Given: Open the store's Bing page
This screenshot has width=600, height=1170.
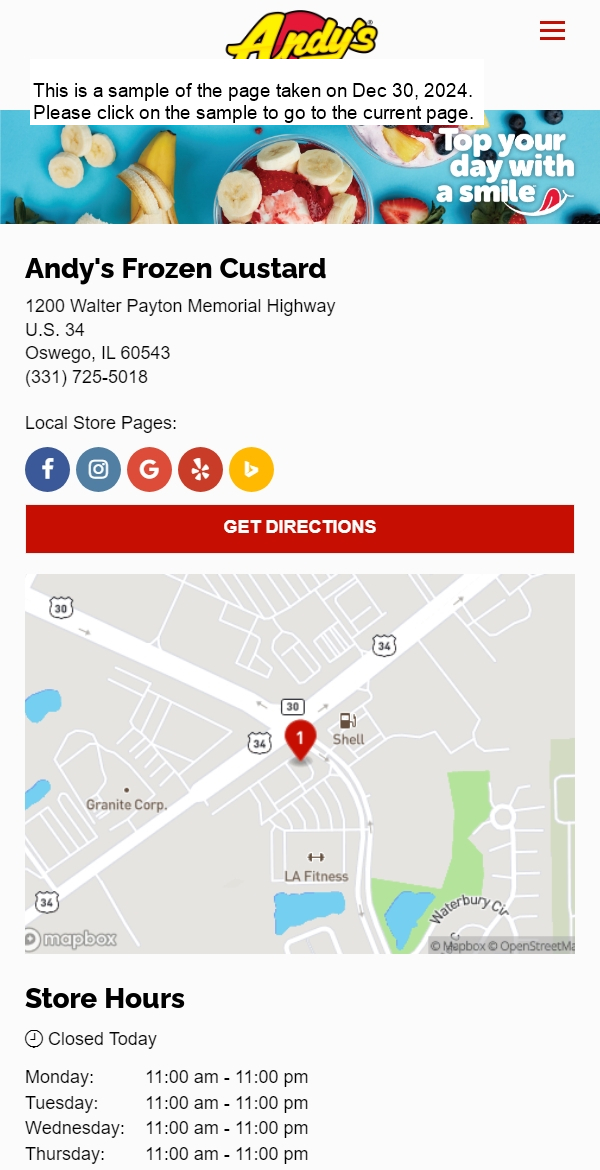Looking at the screenshot, I should 251,469.
